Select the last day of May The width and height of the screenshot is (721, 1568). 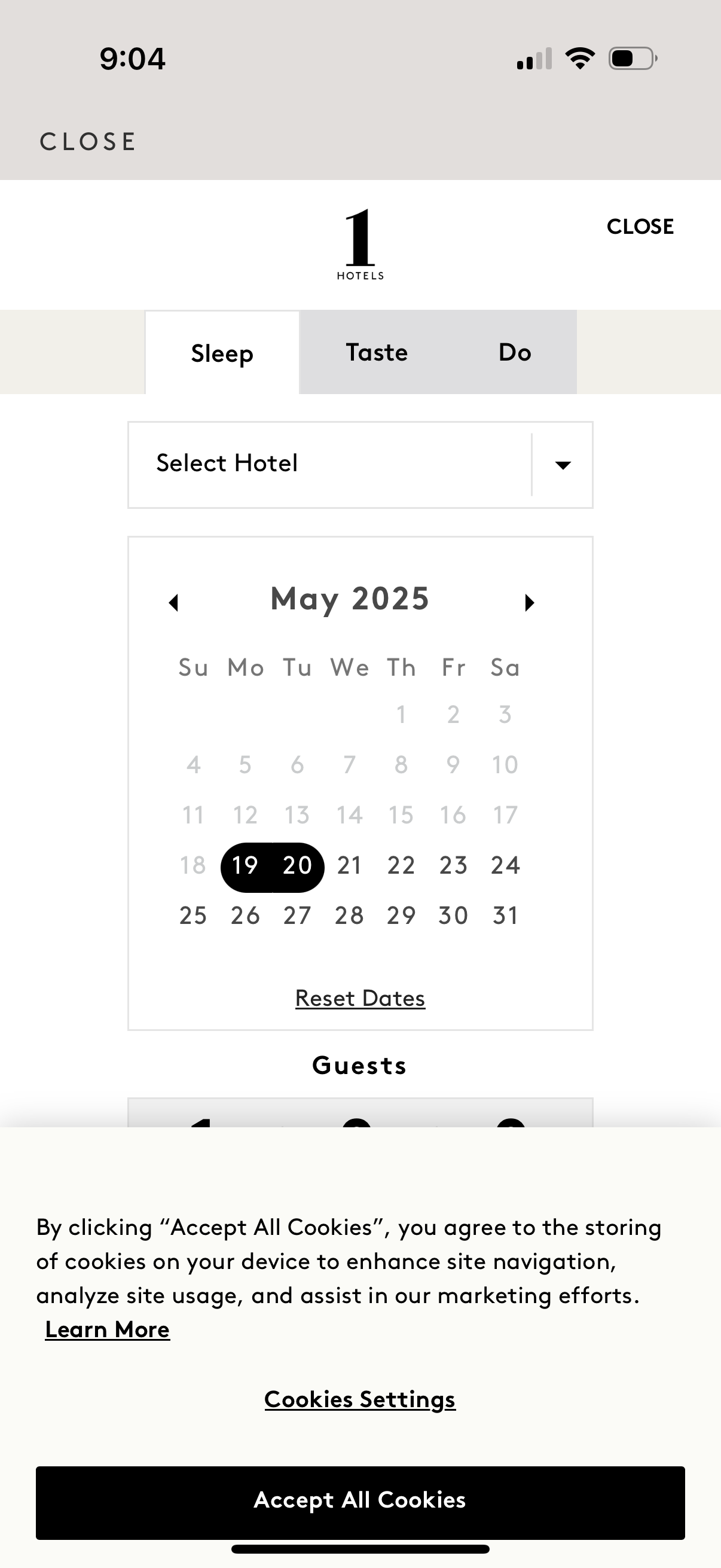pyautogui.click(x=505, y=915)
